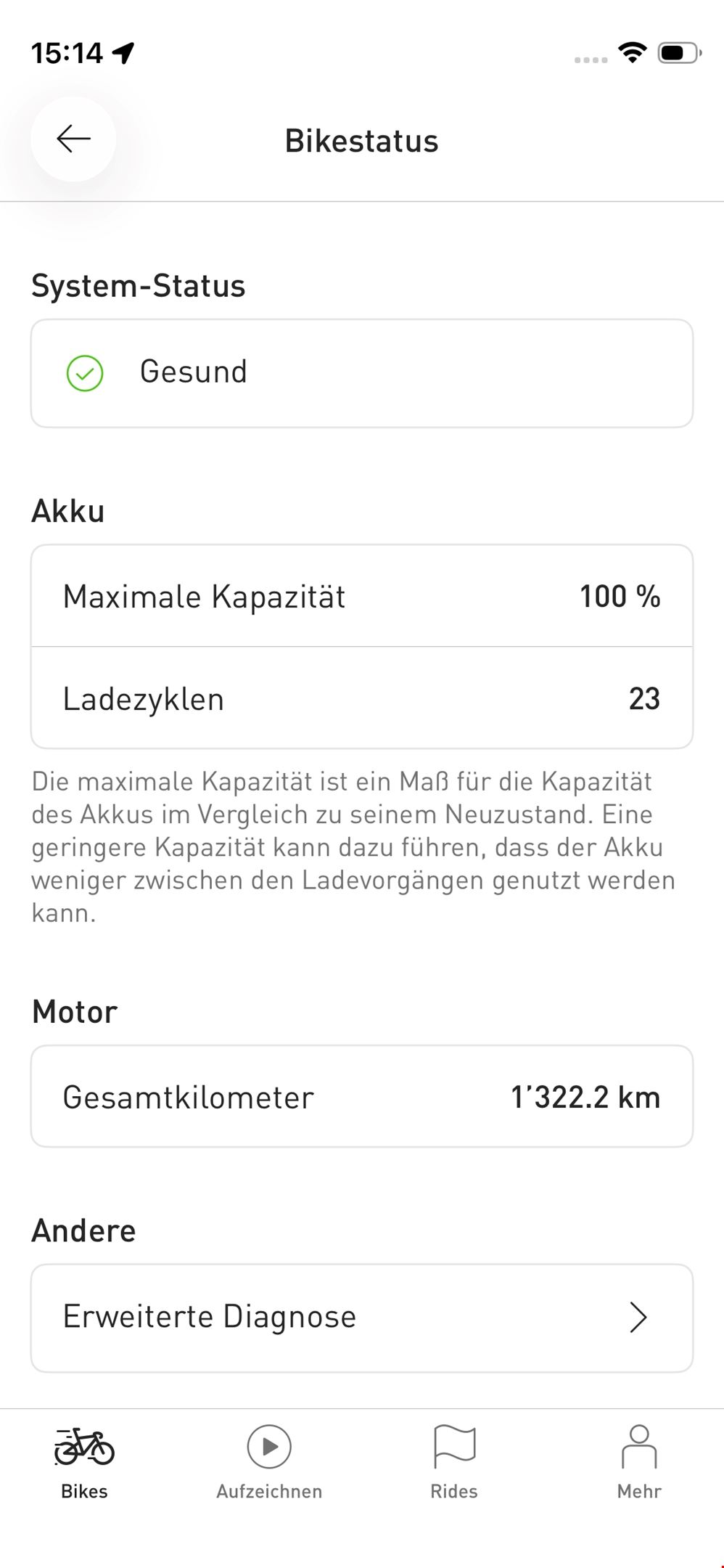Open the Aufzeichnen tab
This screenshot has width=724, height=1568.
point(269,1462)
